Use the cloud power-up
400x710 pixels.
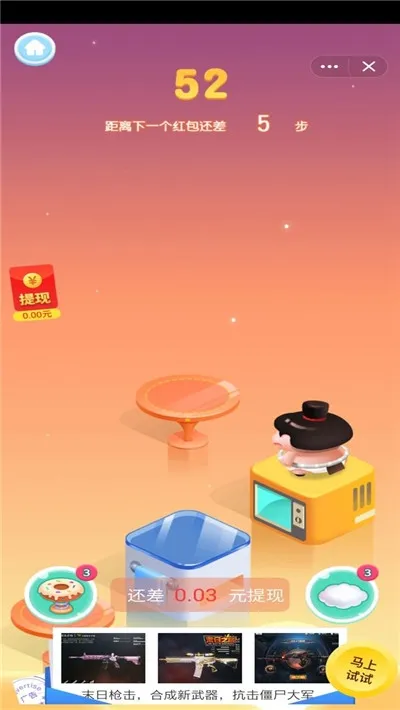342,595
